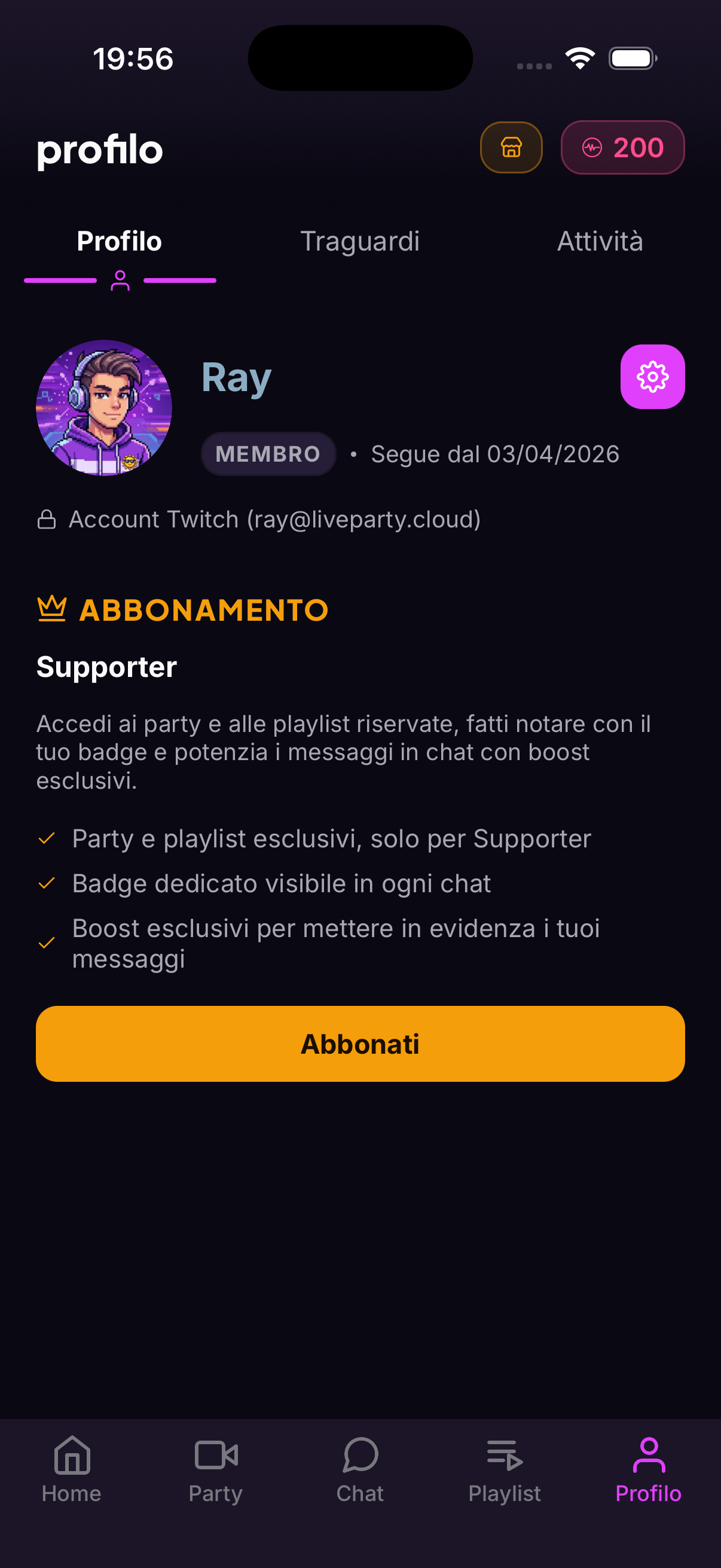721x1568 pixels.
Task: Switch to the Traguardi tab
Action: coord(360,240)
